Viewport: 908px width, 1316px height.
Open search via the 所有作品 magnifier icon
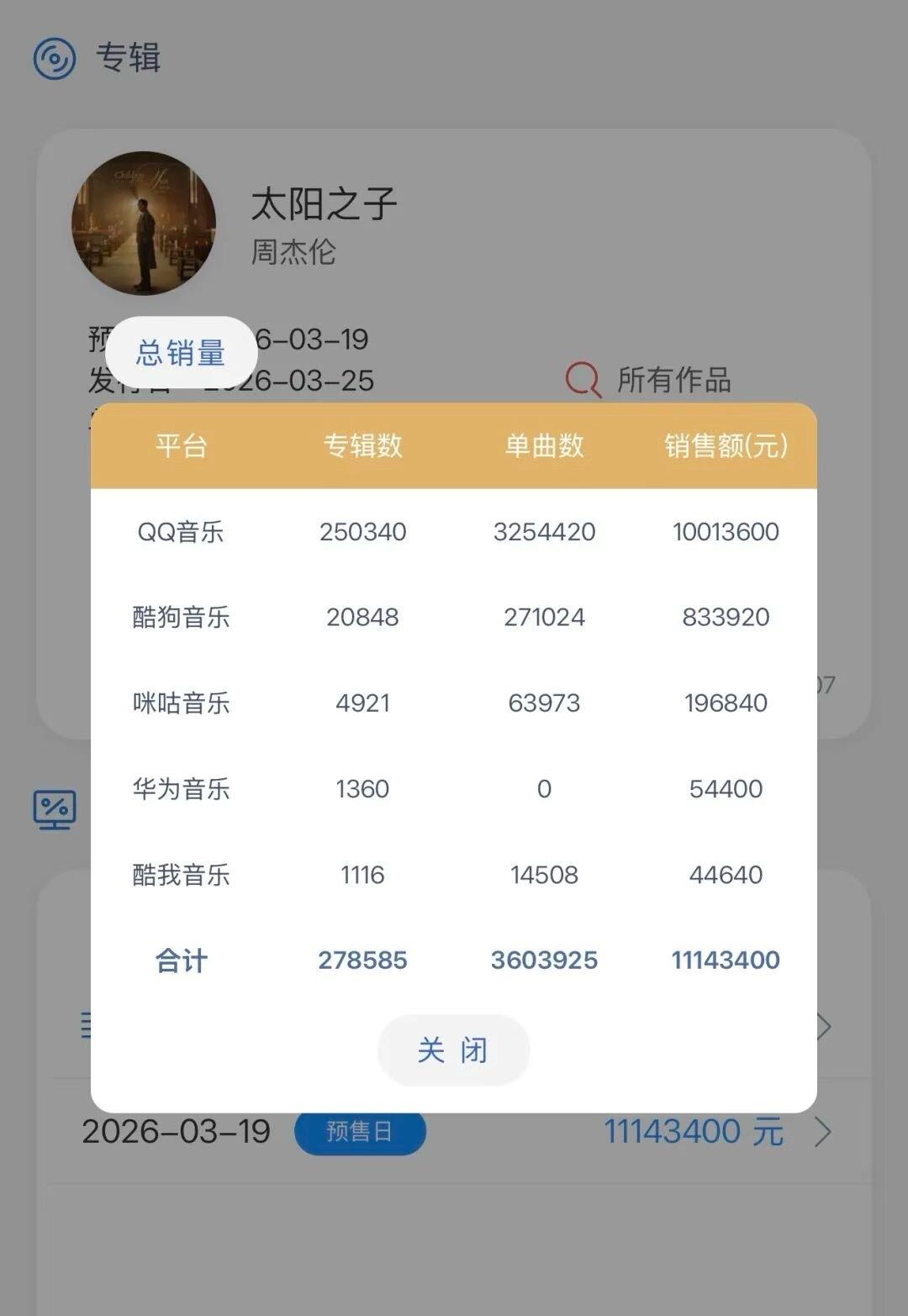point(583,378)
